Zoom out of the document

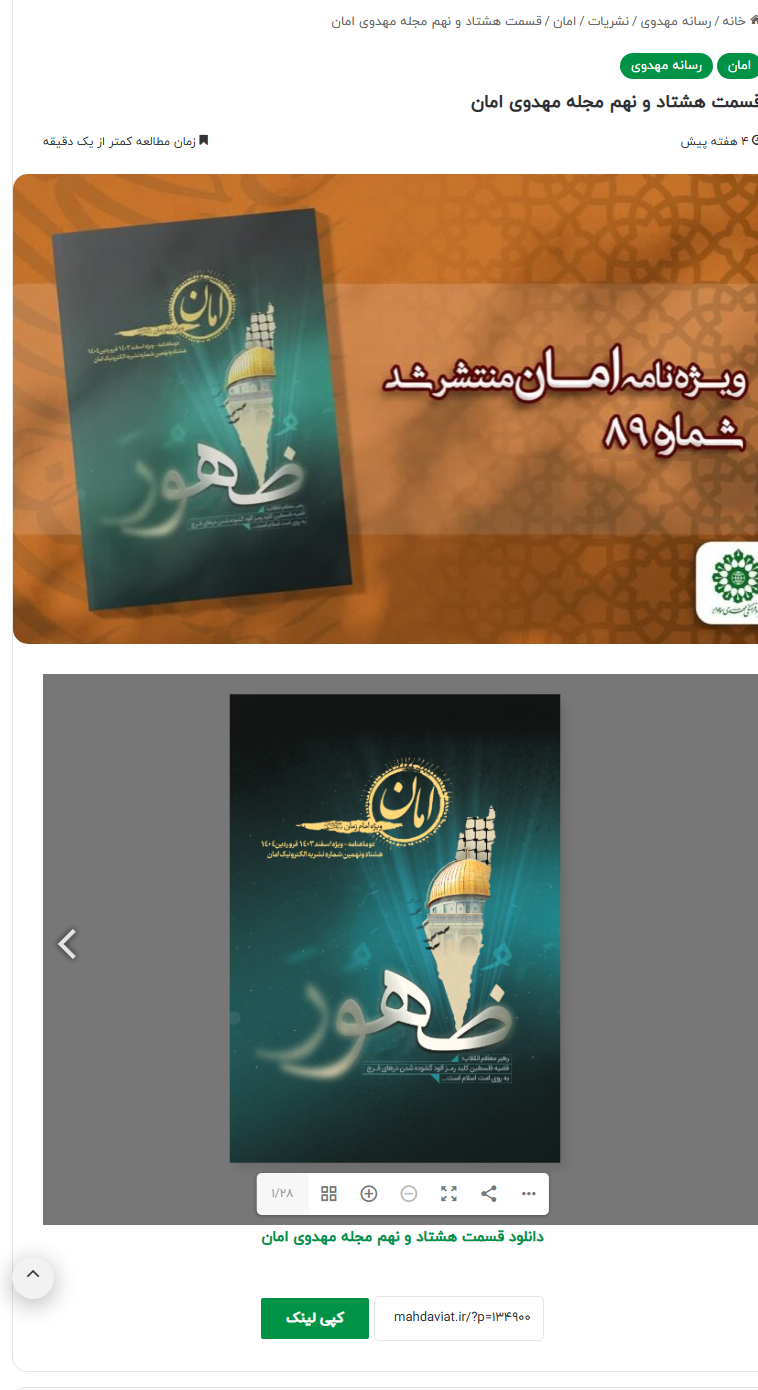coord(409,1193)
